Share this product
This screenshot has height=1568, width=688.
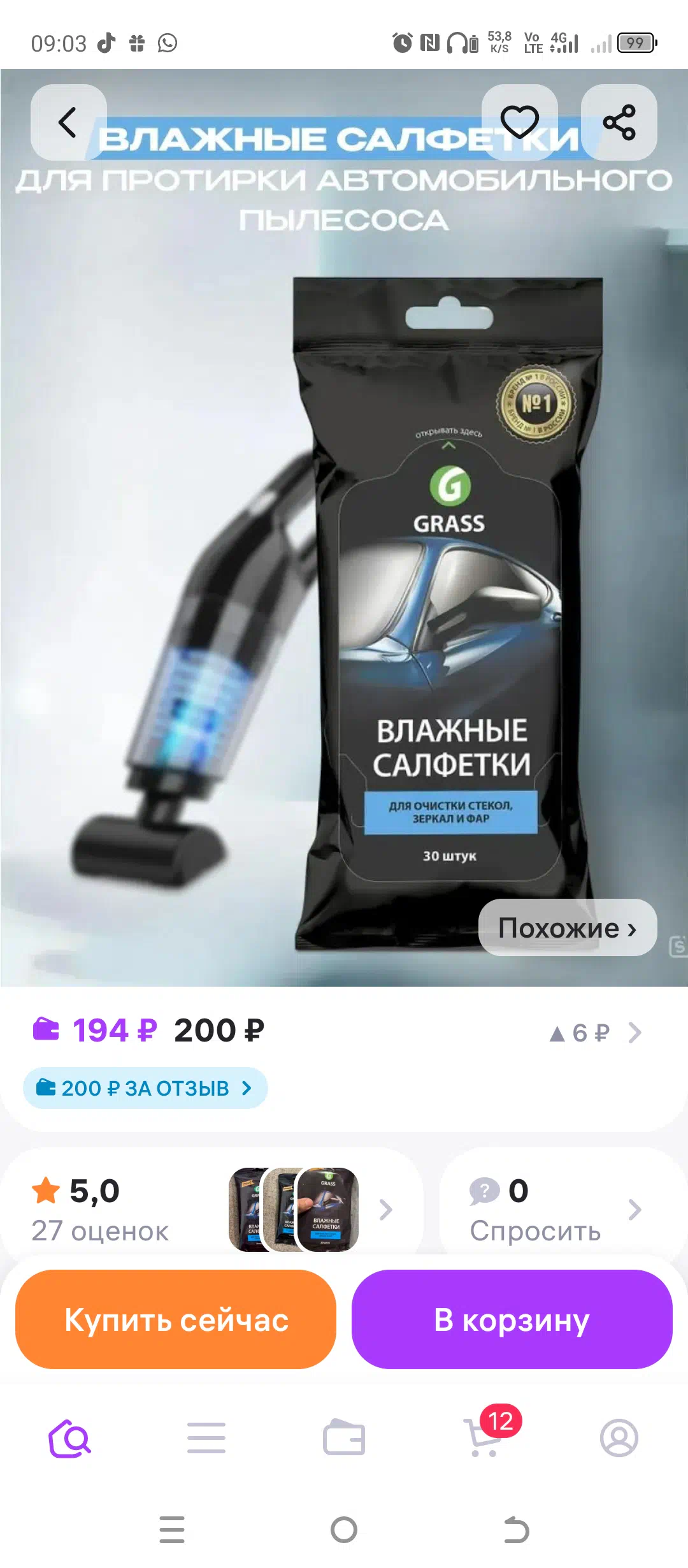619,122
